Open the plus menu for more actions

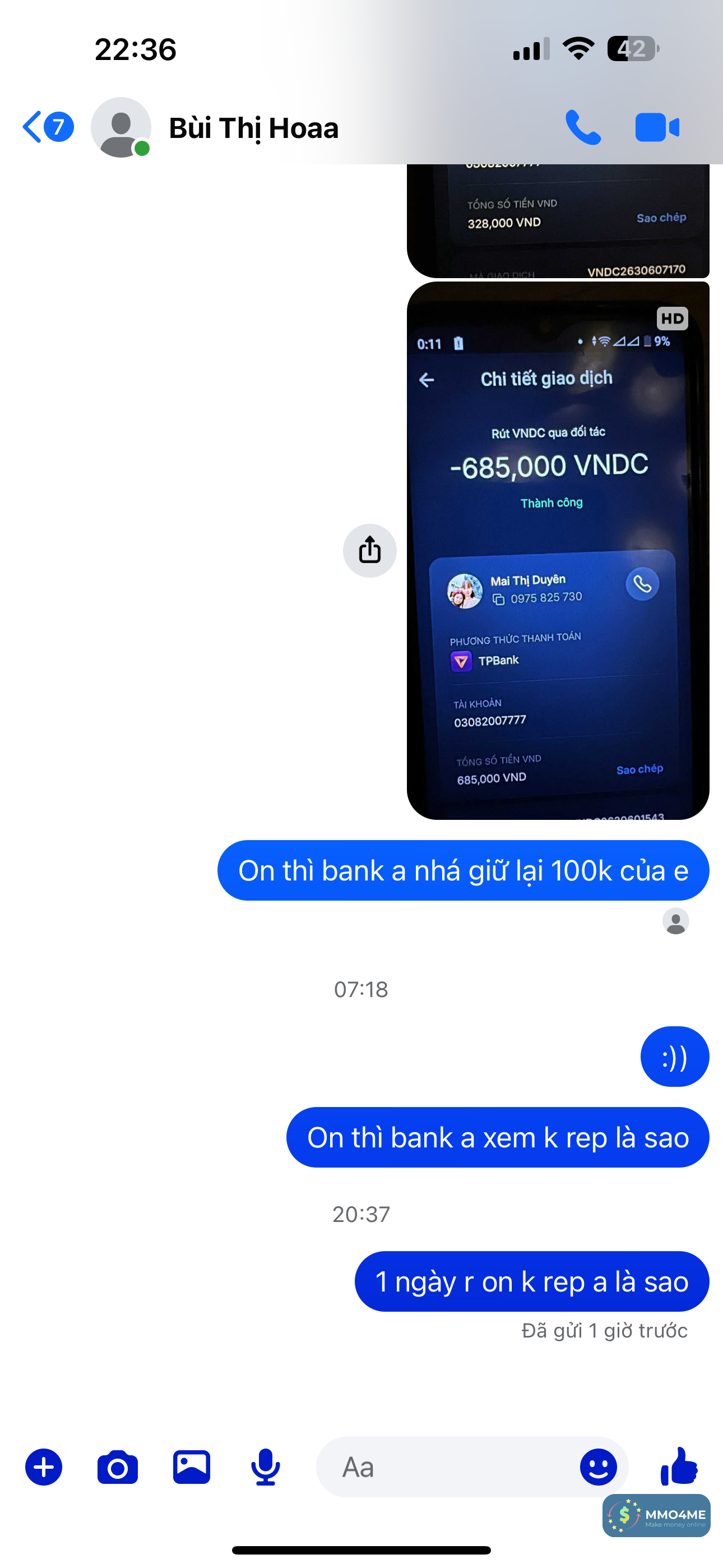(x=43, y=1467)
